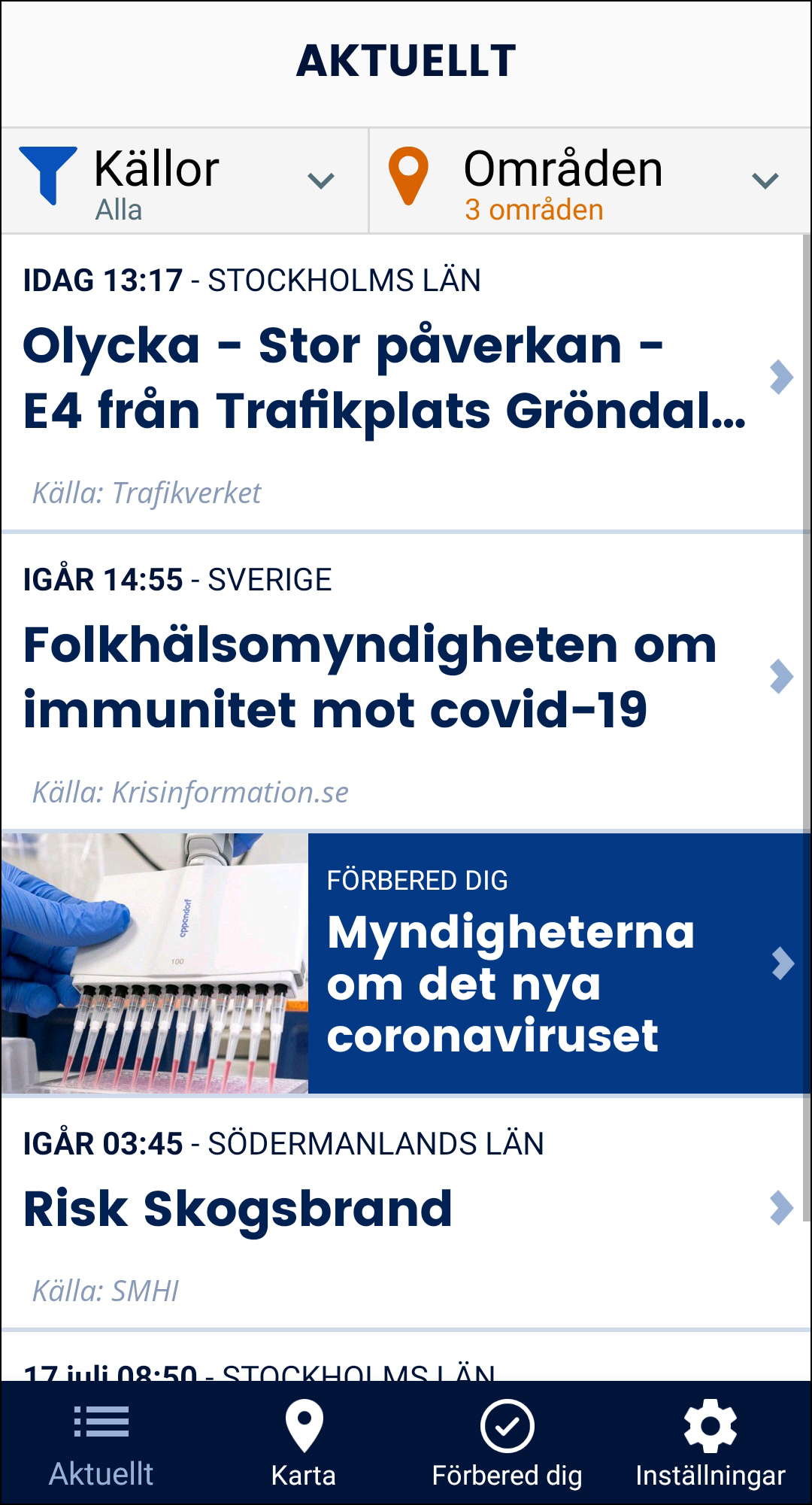812x1505 pixels.
Task: Select the Aktuellt tab
Action: point(101,1443)
